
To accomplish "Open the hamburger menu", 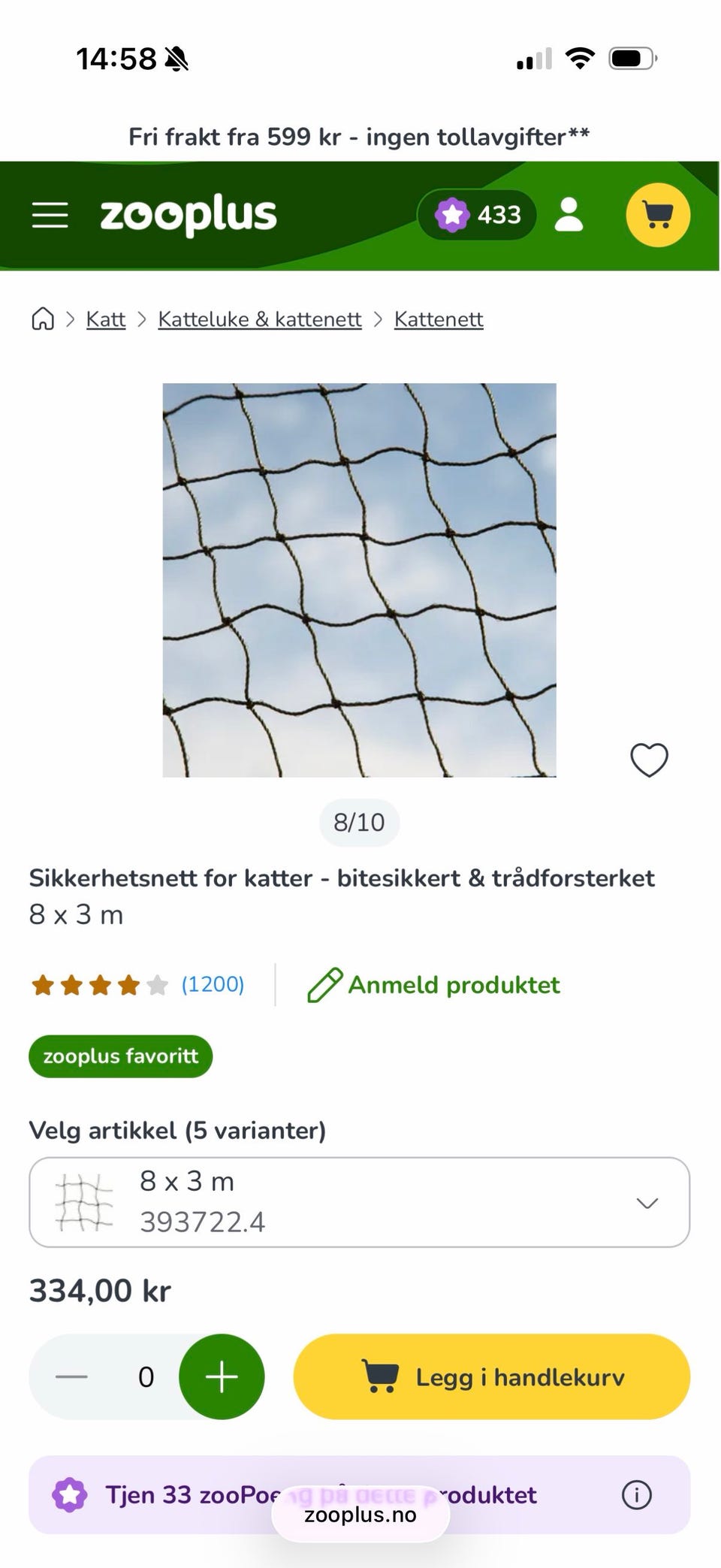I will 50,215.
